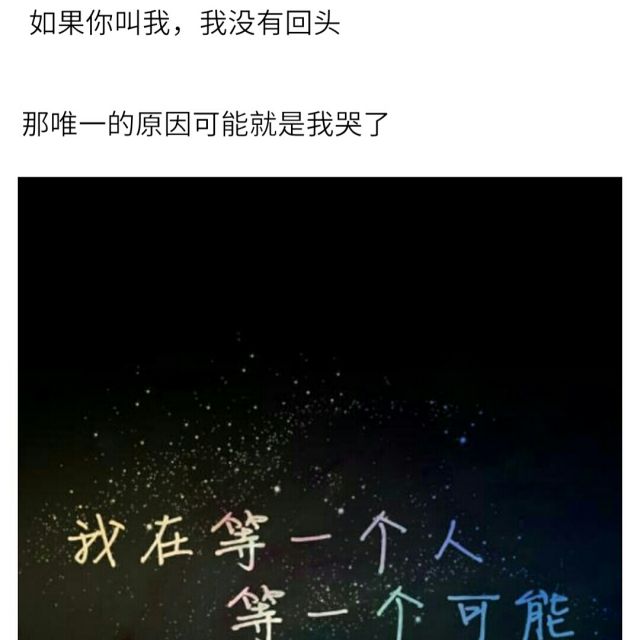Open the starry sky image in the post

(320, 410)
